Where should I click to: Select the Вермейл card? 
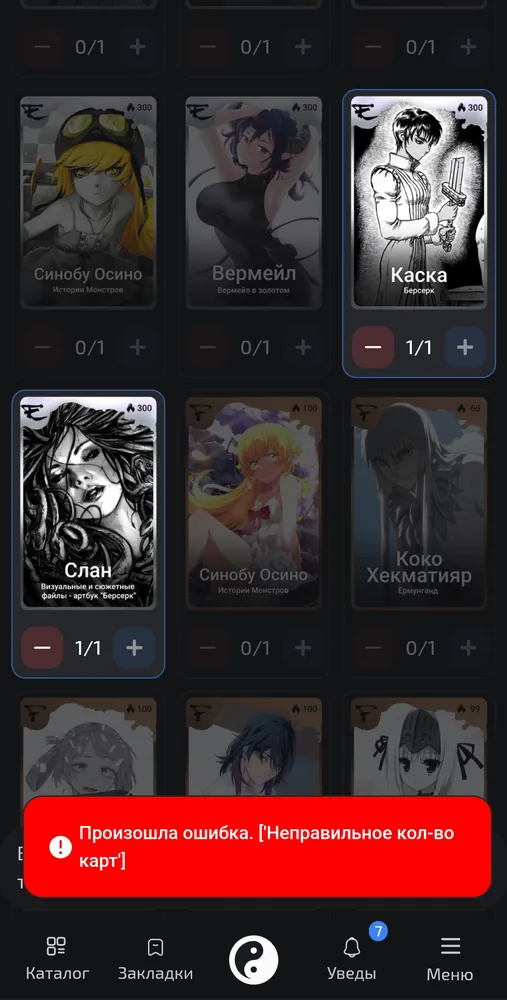[x=254, y=203]
